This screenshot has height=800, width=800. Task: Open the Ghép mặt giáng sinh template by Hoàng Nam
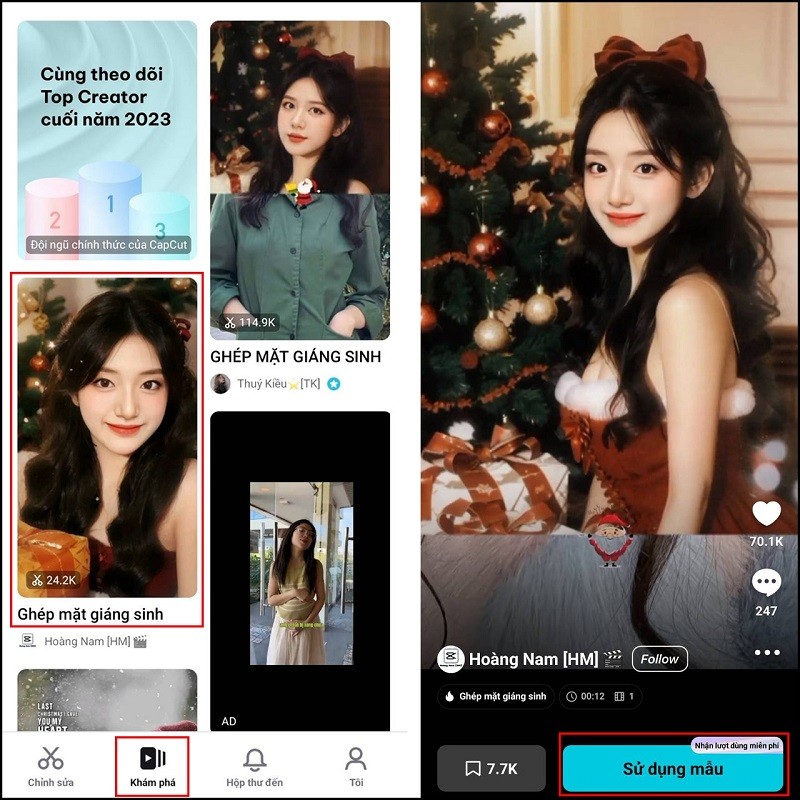click(107, 440)
